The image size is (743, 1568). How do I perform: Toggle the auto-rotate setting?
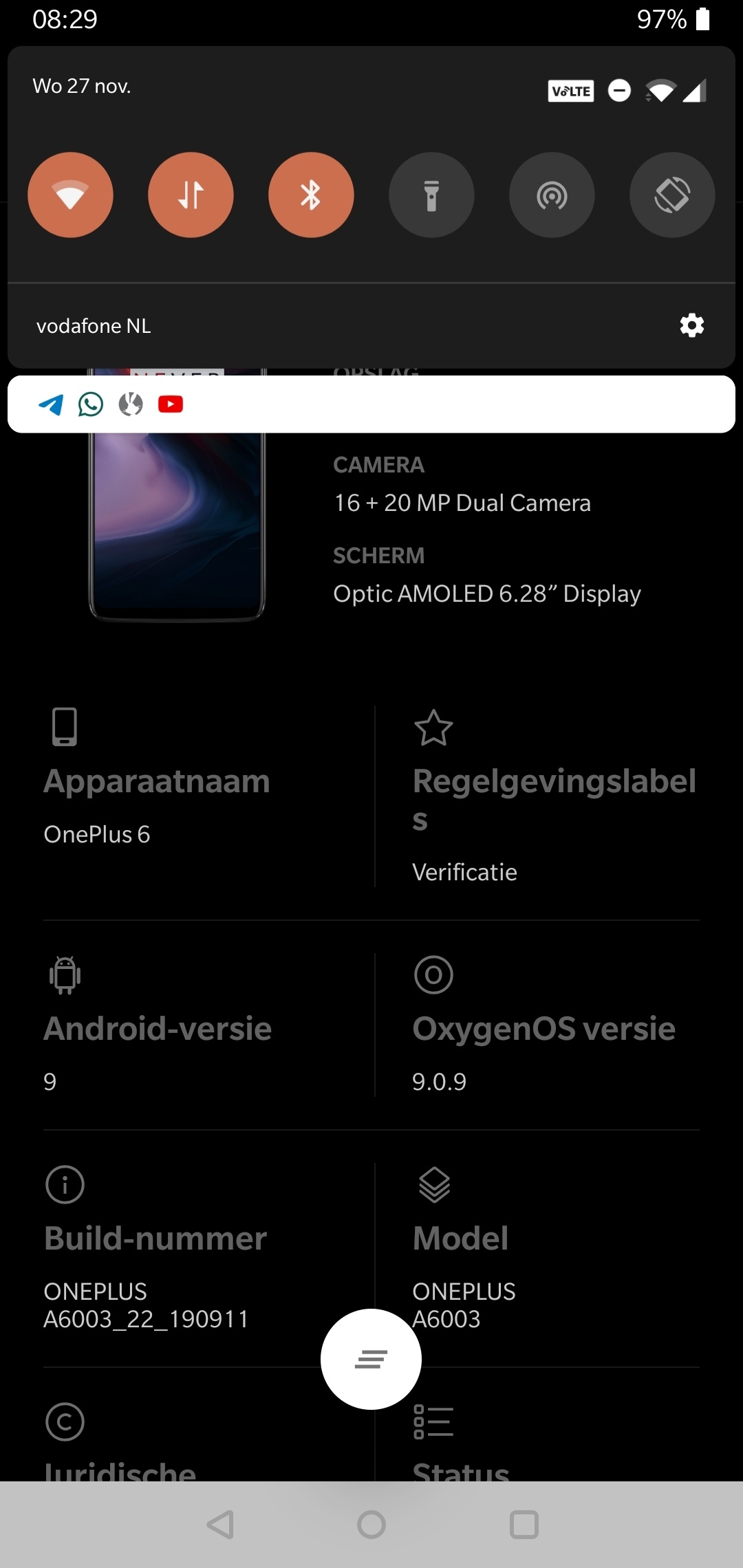[x=672, y=195]
